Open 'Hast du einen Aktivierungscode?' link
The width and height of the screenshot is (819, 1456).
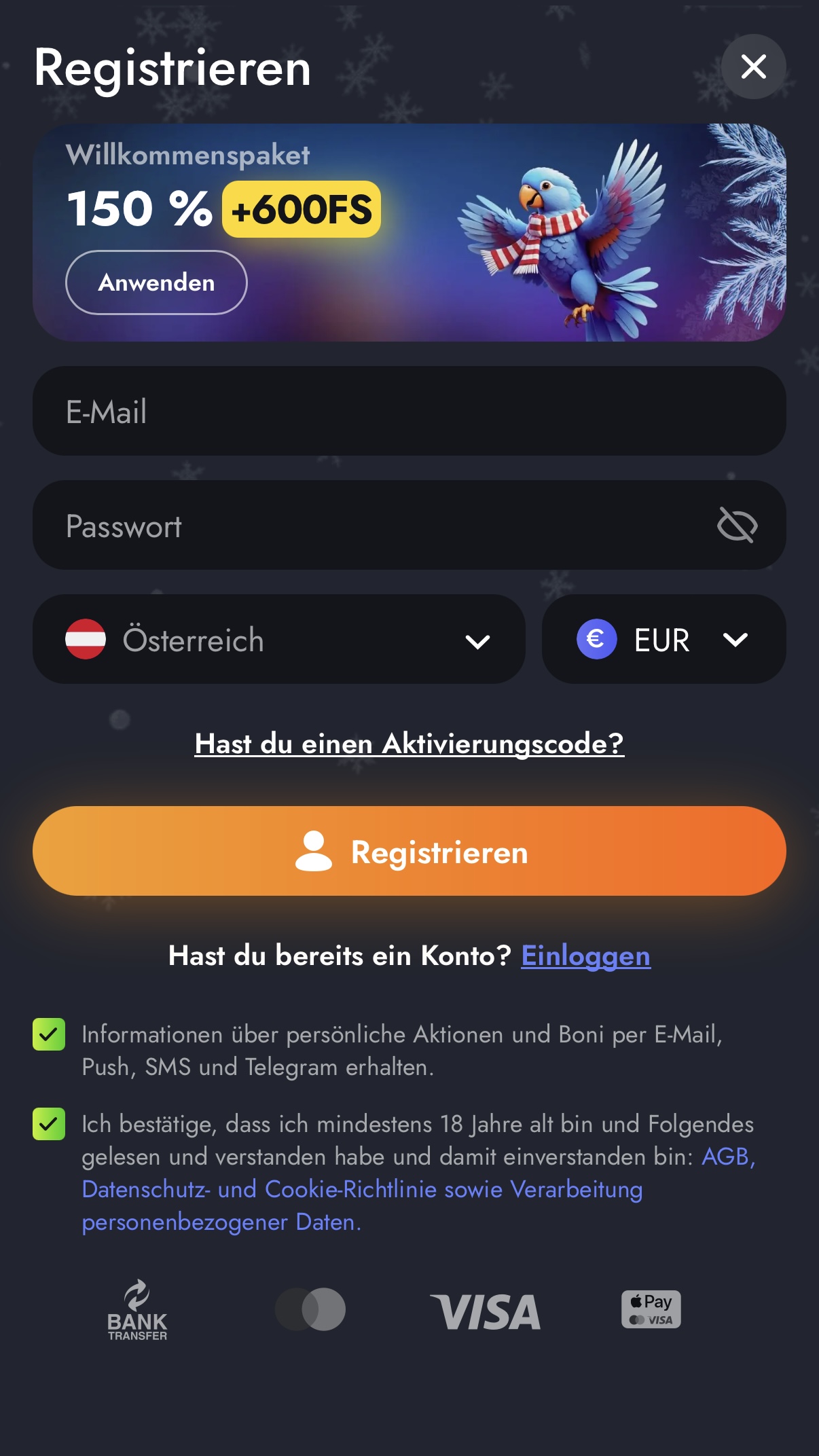(x=409, y=744)
